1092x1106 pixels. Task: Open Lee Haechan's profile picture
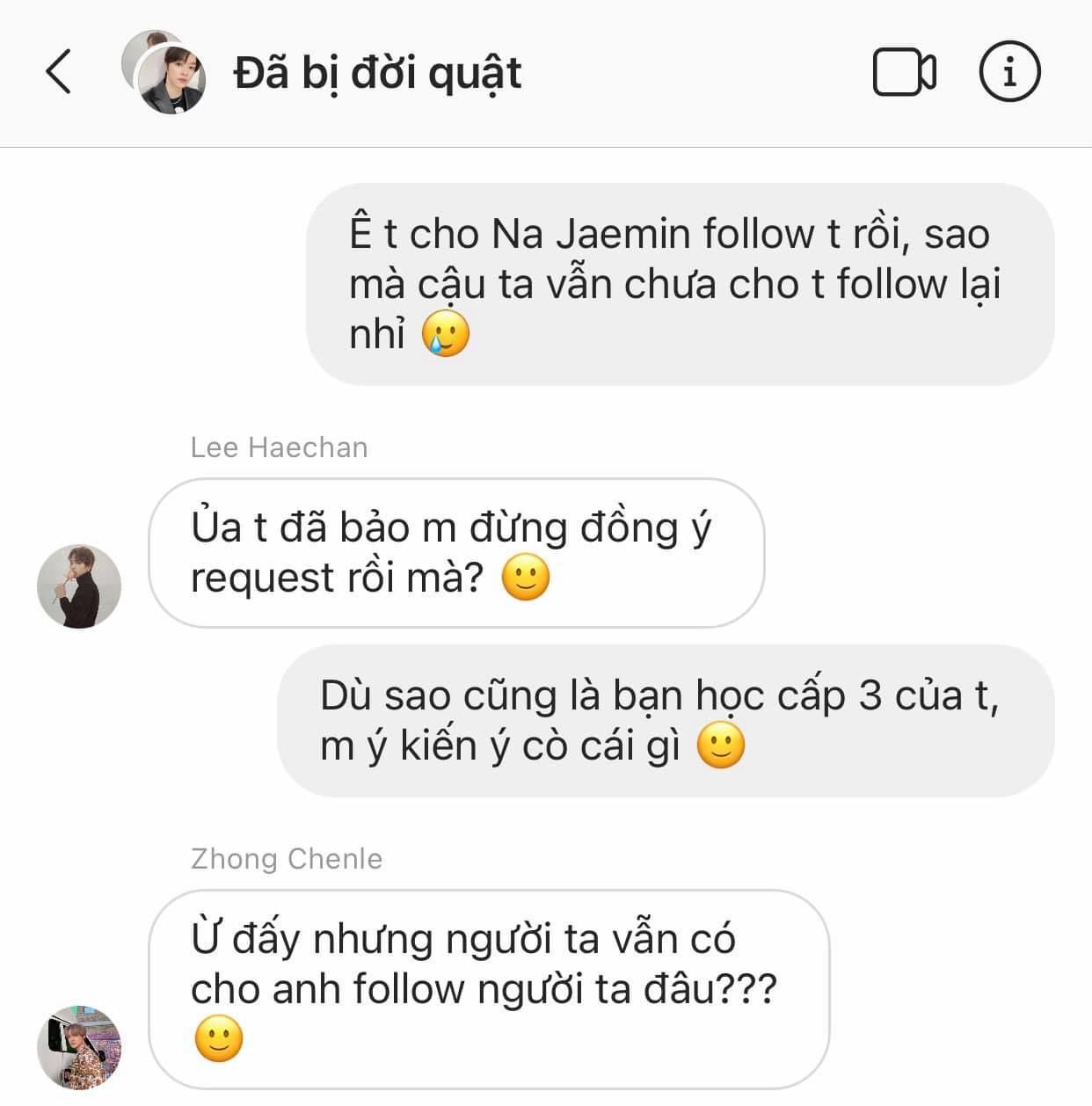[79, 586]
